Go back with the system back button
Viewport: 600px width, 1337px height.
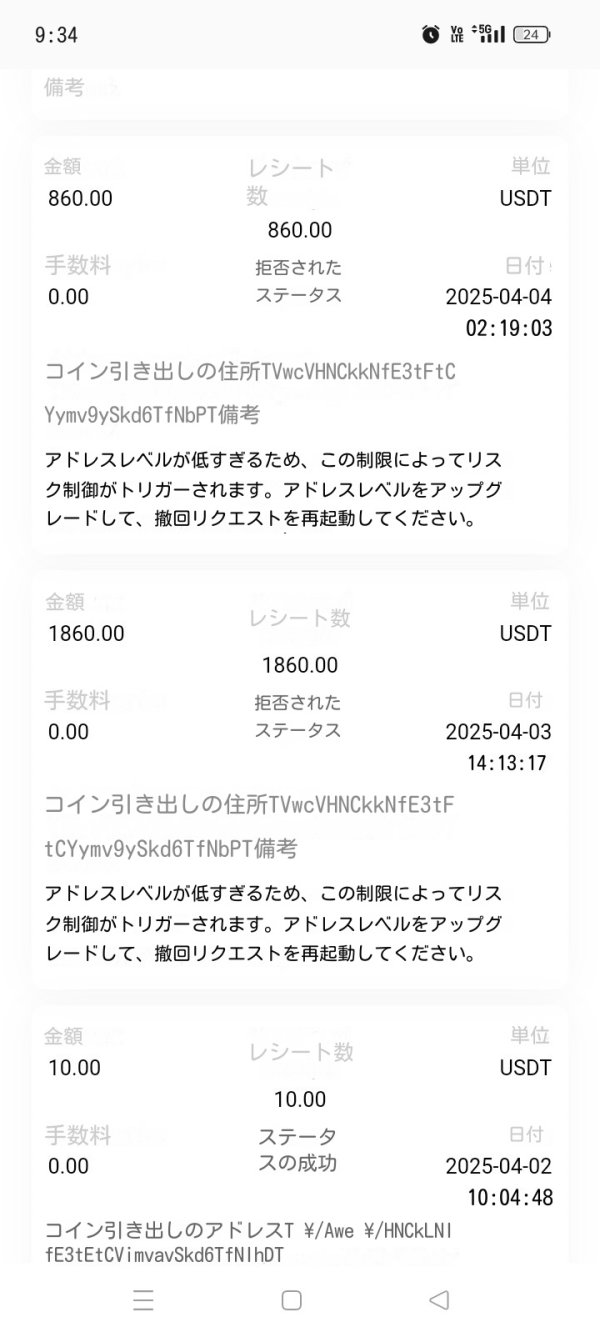[x=438, y=1300]
